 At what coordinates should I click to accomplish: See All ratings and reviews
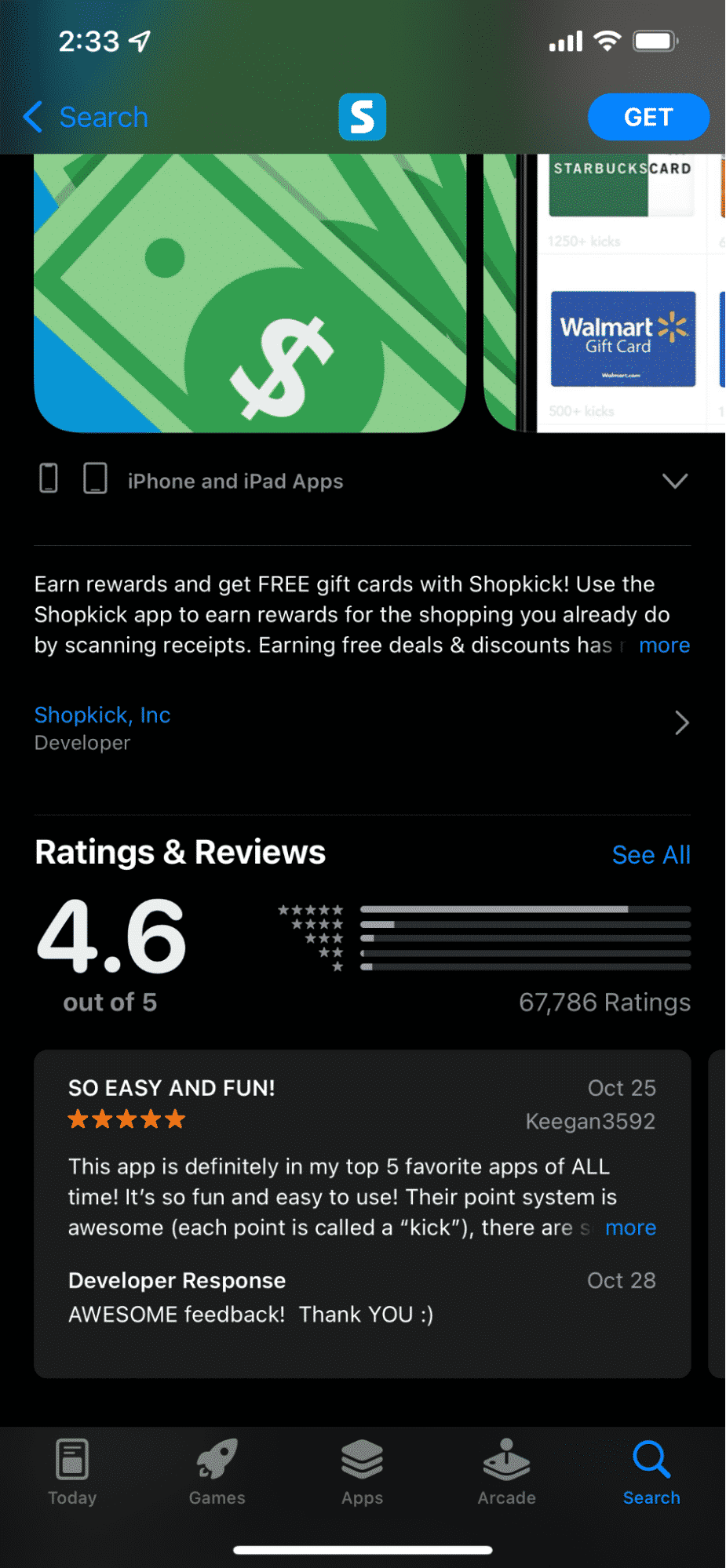tap(651, 855)
